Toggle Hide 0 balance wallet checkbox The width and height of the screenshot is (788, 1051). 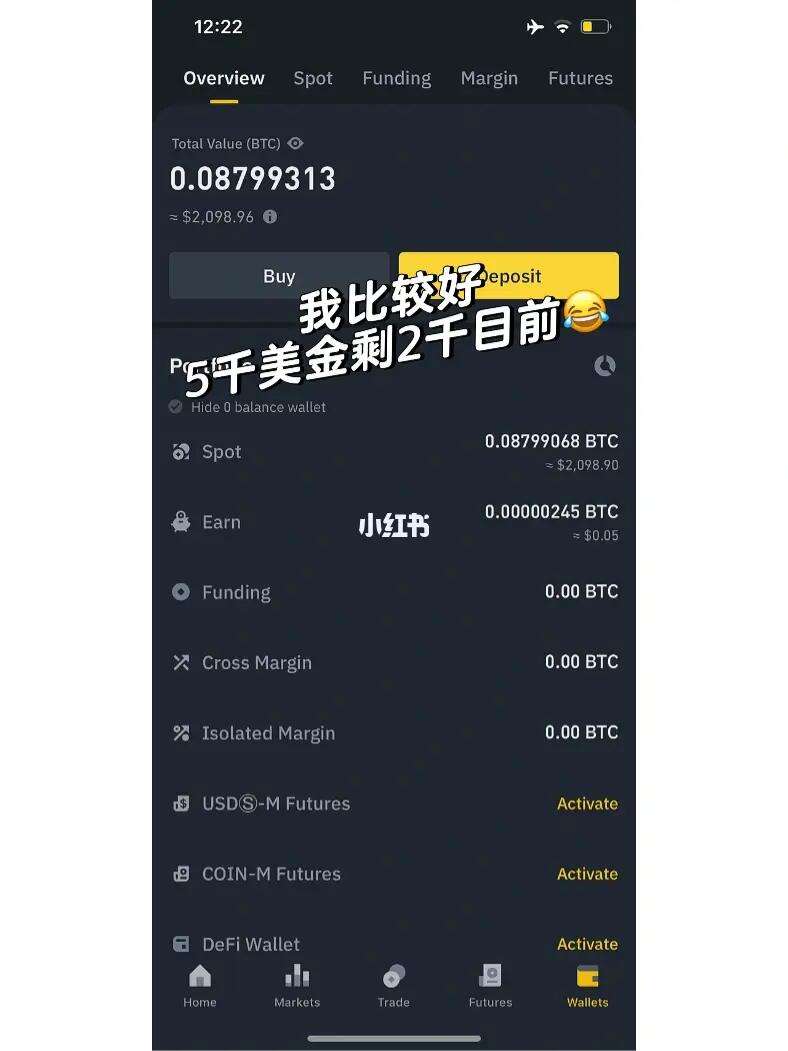coord(176,407)
